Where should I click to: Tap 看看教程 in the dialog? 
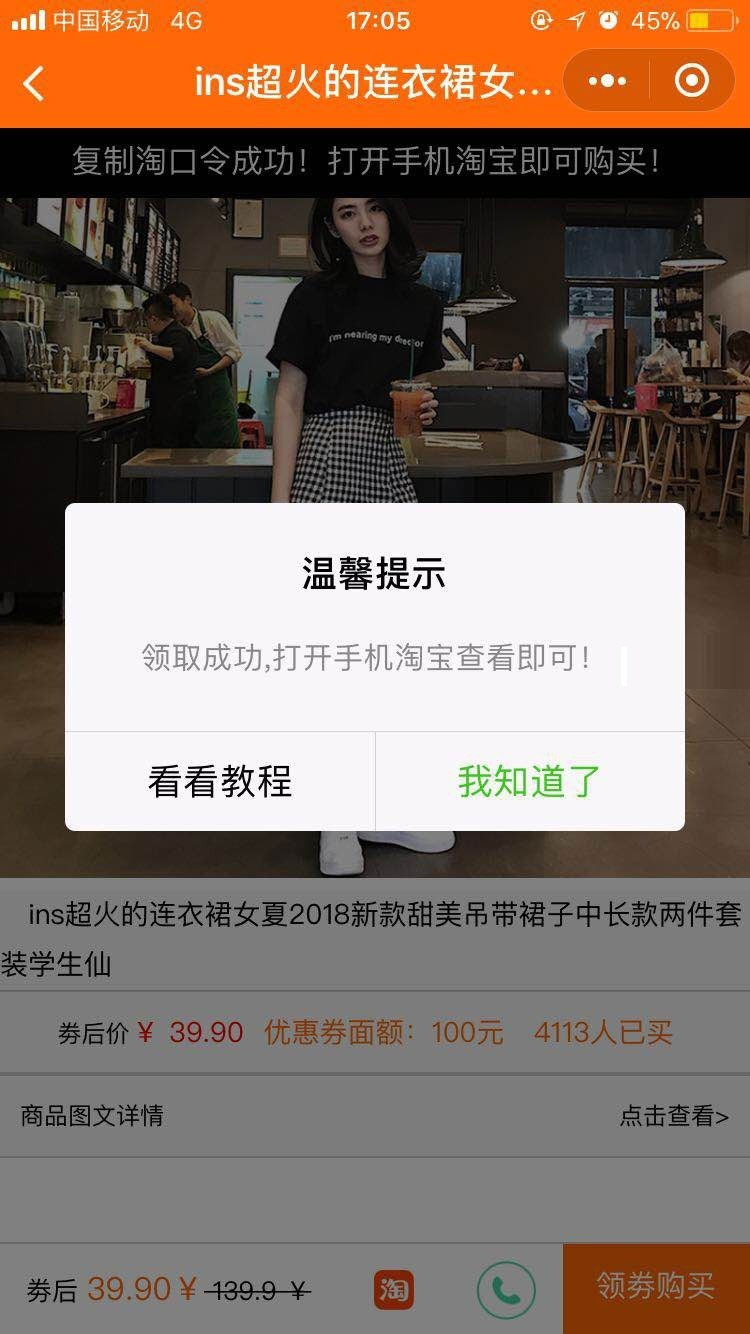click(220, 781)
